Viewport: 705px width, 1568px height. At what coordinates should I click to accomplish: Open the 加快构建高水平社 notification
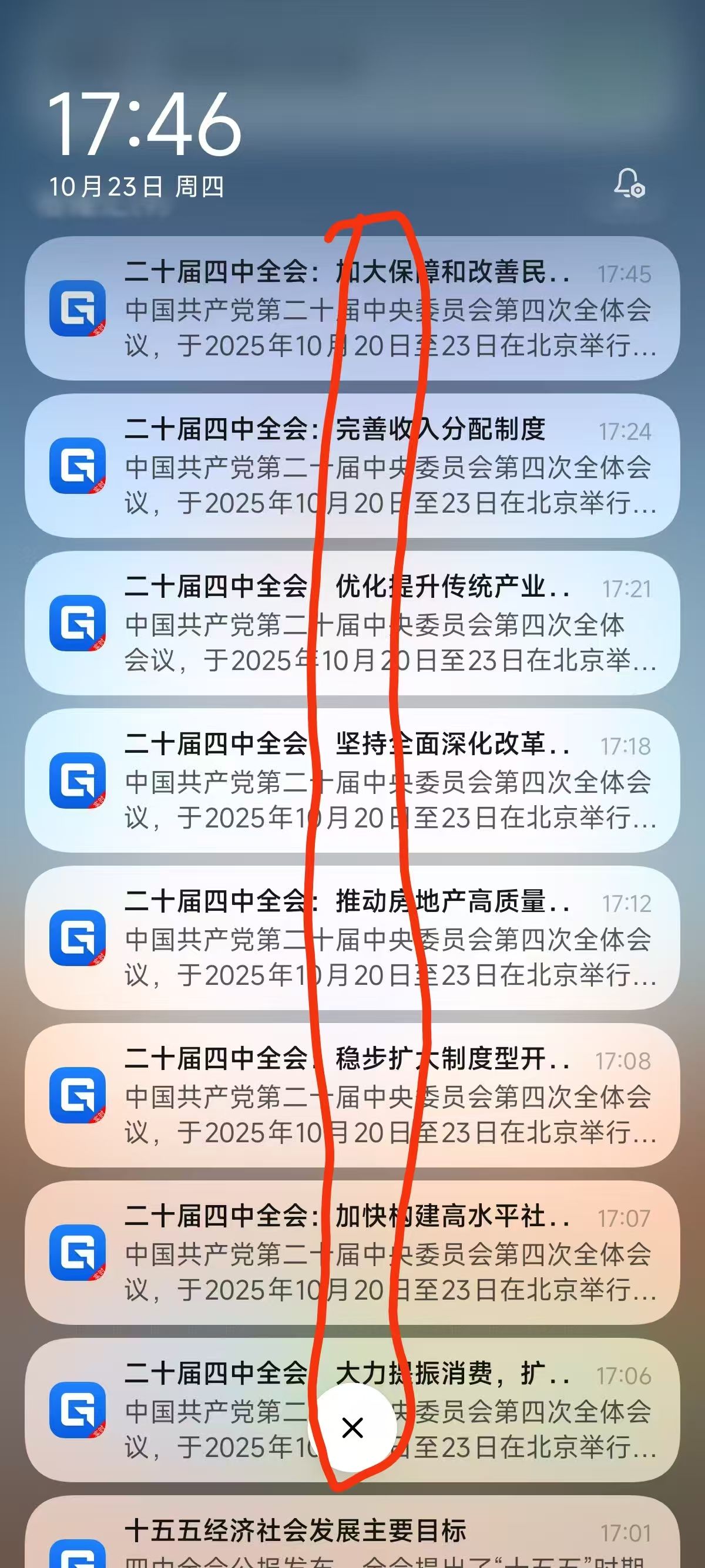(x=352, y=1252)
